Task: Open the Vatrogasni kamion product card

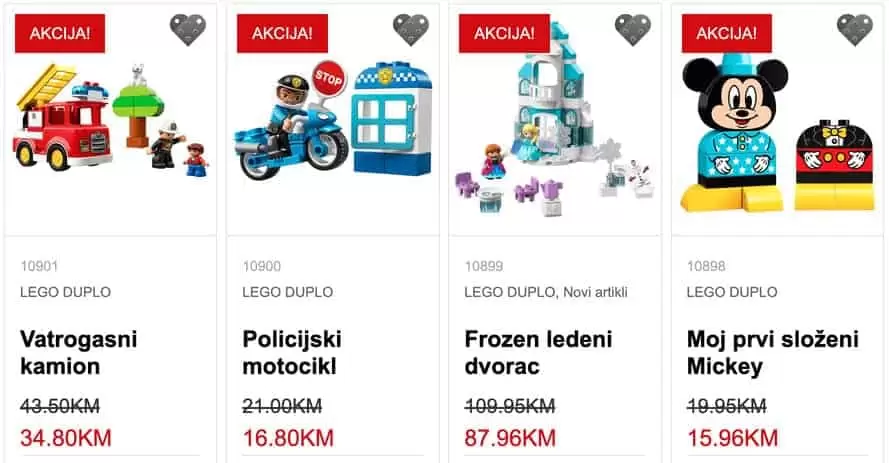Action: [x=79, y=352]
